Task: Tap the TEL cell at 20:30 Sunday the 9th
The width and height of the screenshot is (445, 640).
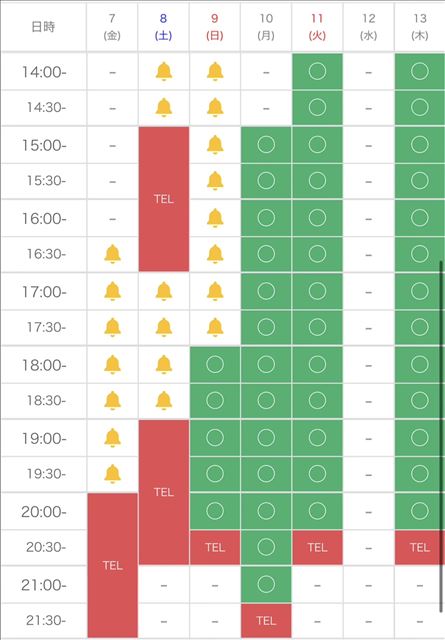Action: point(215,547)
